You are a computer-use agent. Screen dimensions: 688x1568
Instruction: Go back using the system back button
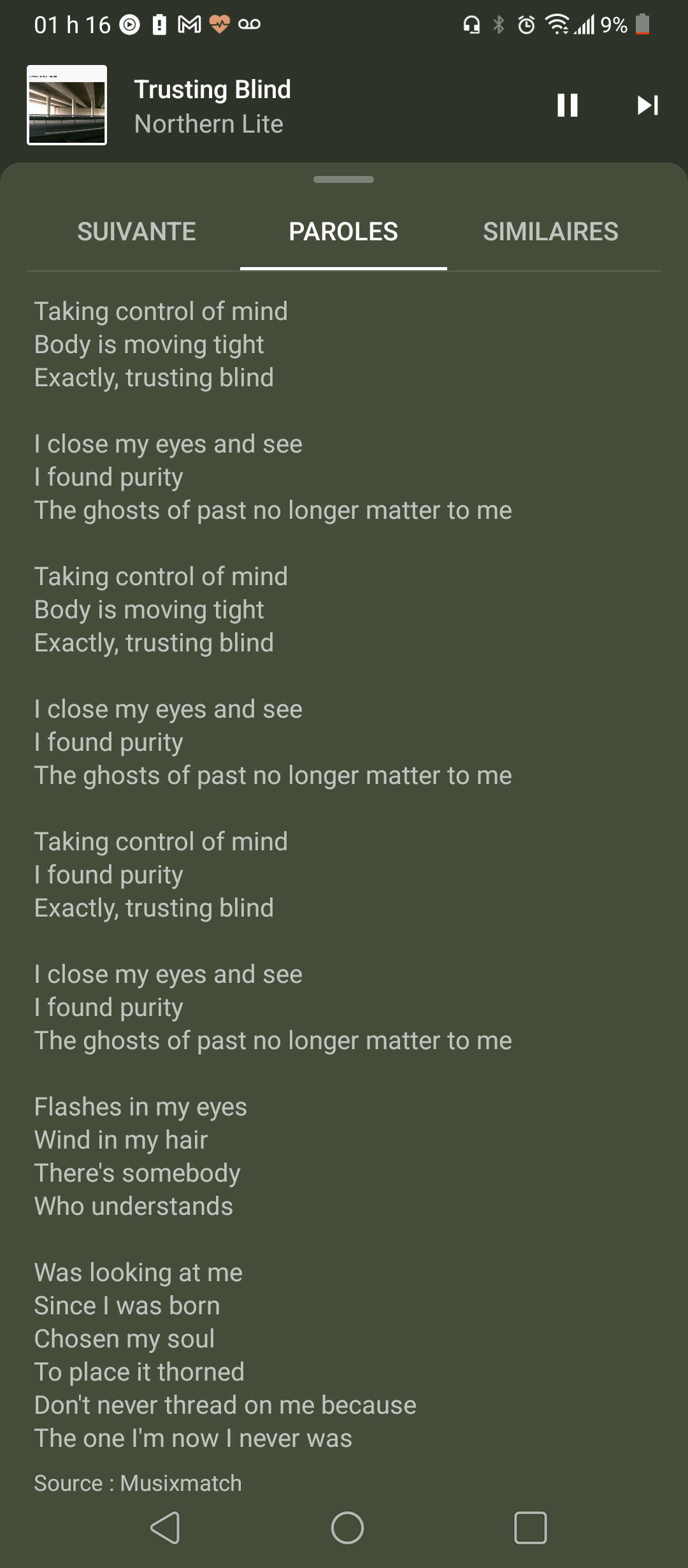click(x=166, y=1528)
